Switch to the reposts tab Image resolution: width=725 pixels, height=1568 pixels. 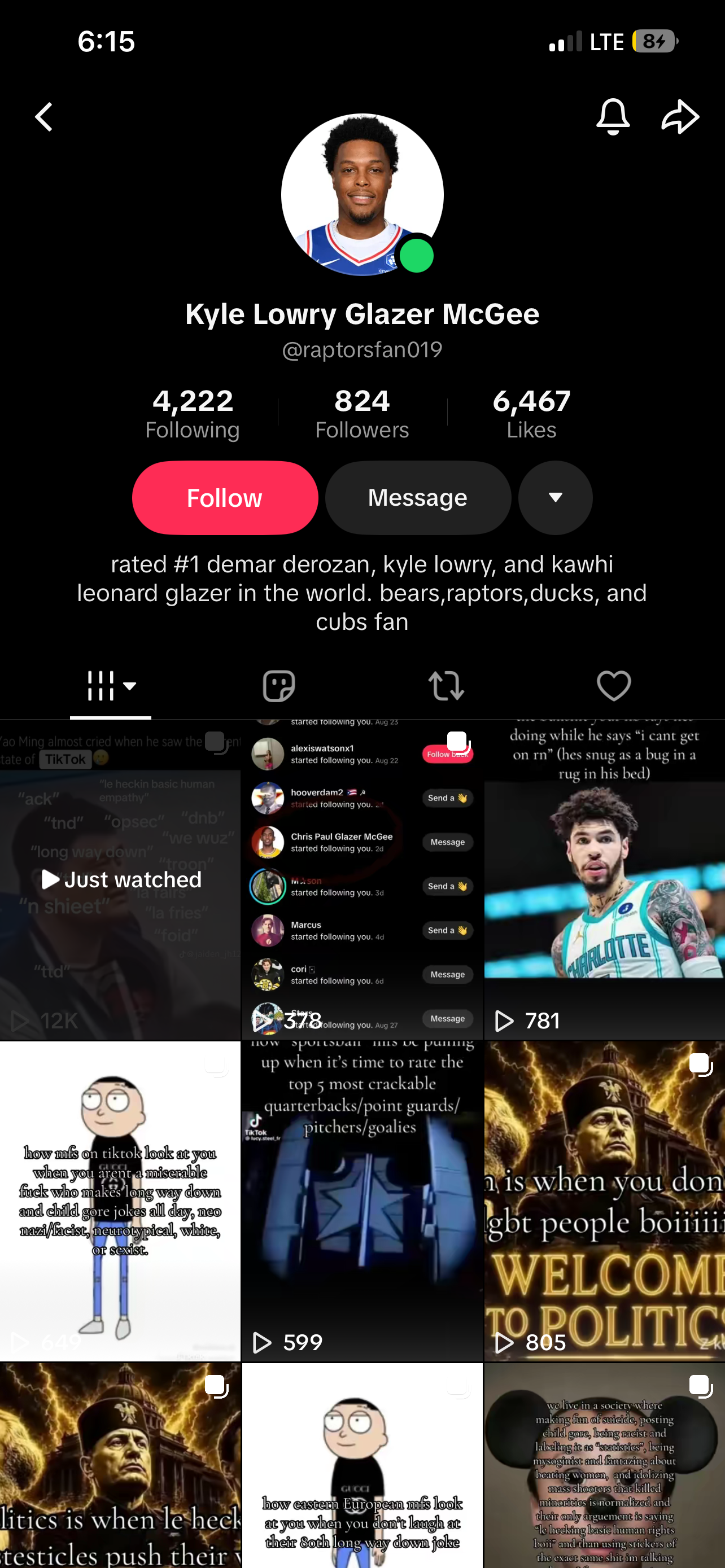point(446,686)
